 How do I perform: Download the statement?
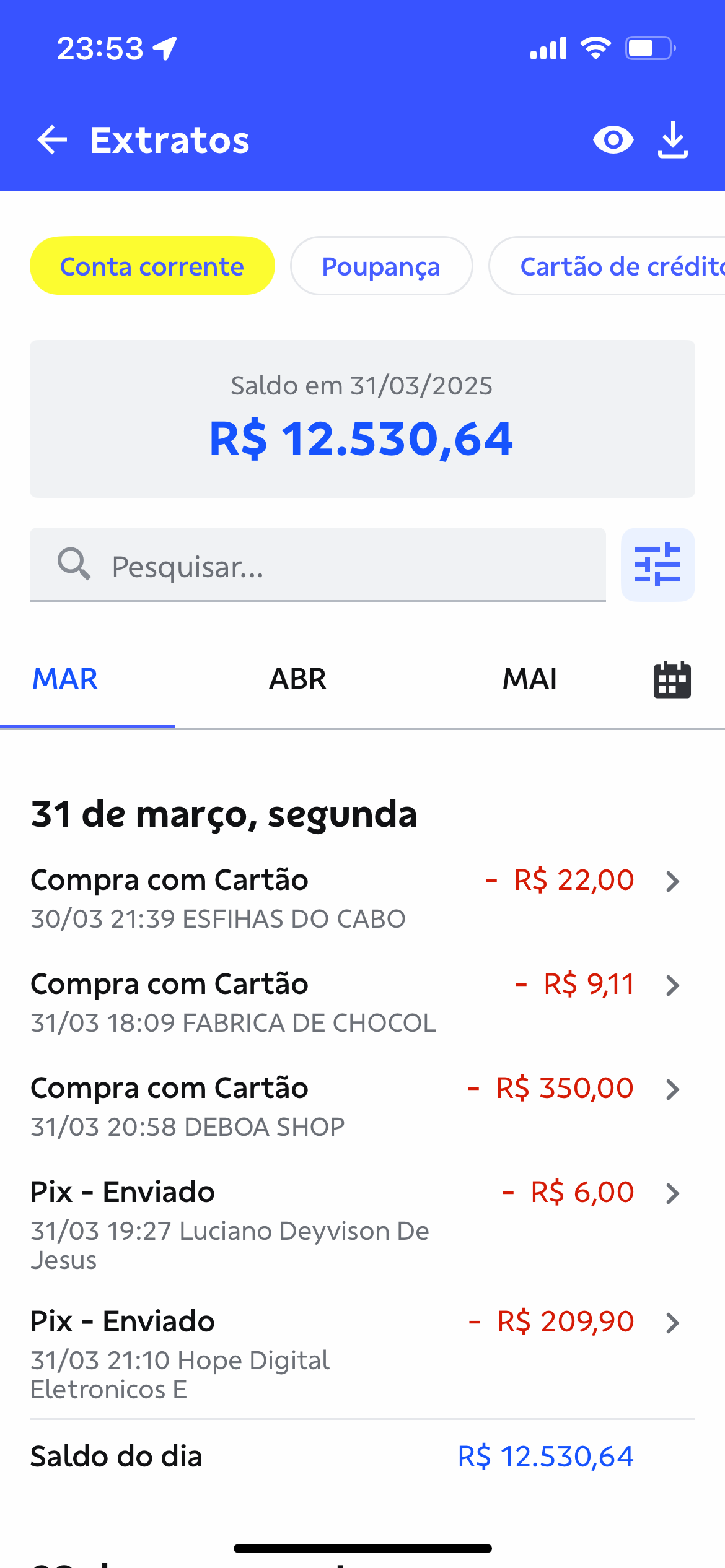[x=673, y=140]
